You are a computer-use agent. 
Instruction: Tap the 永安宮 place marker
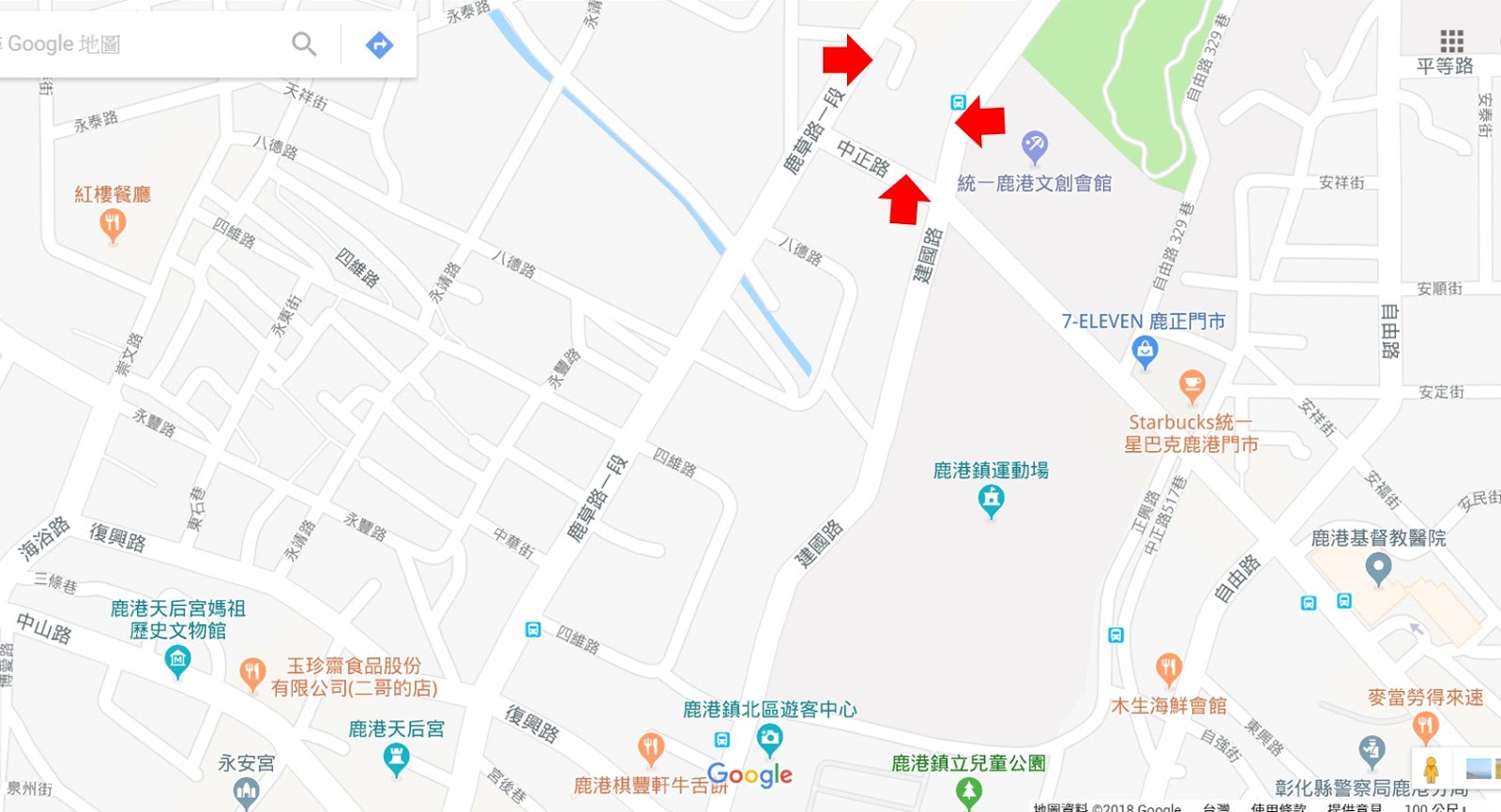coord(247,792)
